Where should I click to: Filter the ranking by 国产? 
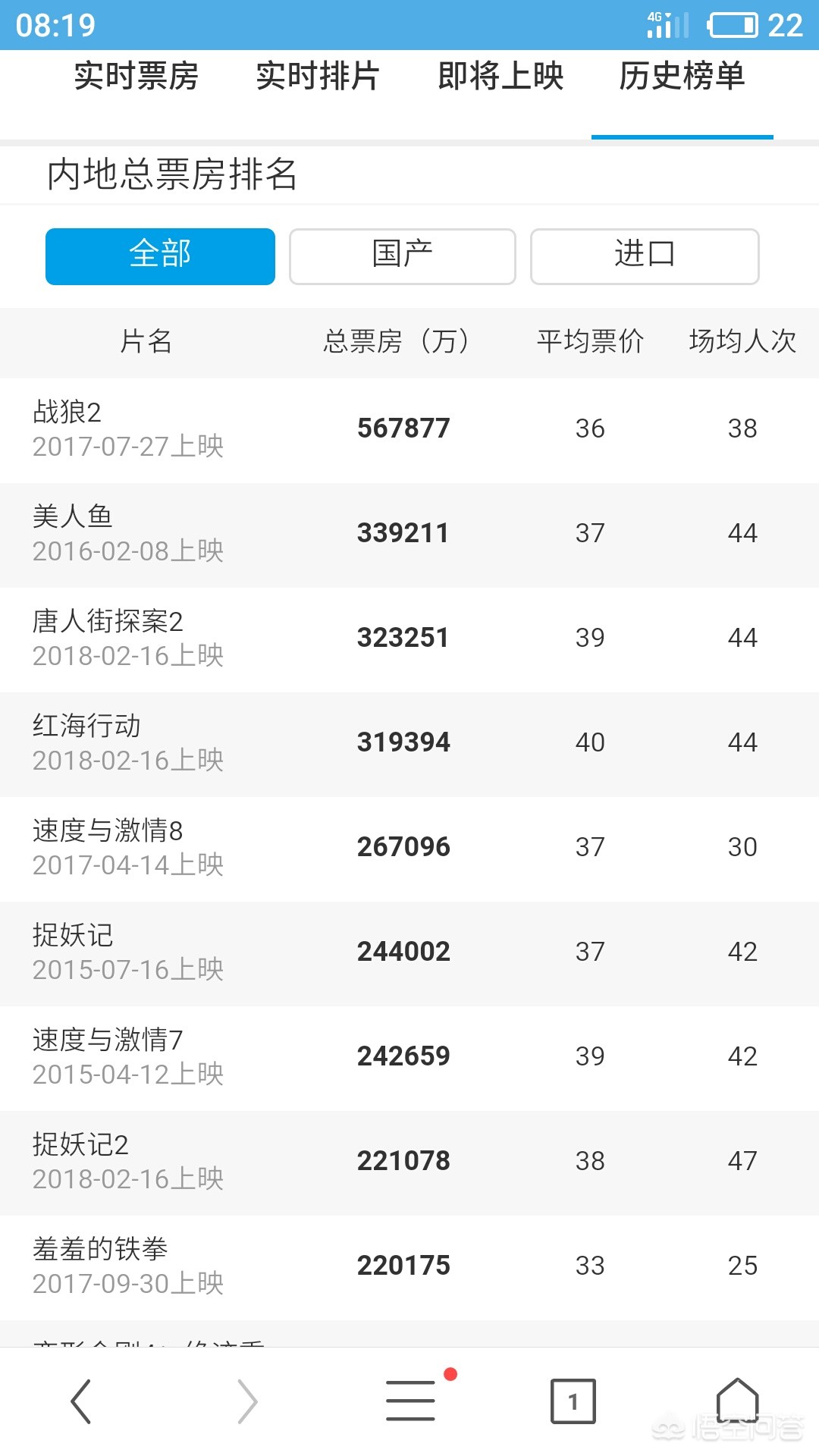(403, 256)
